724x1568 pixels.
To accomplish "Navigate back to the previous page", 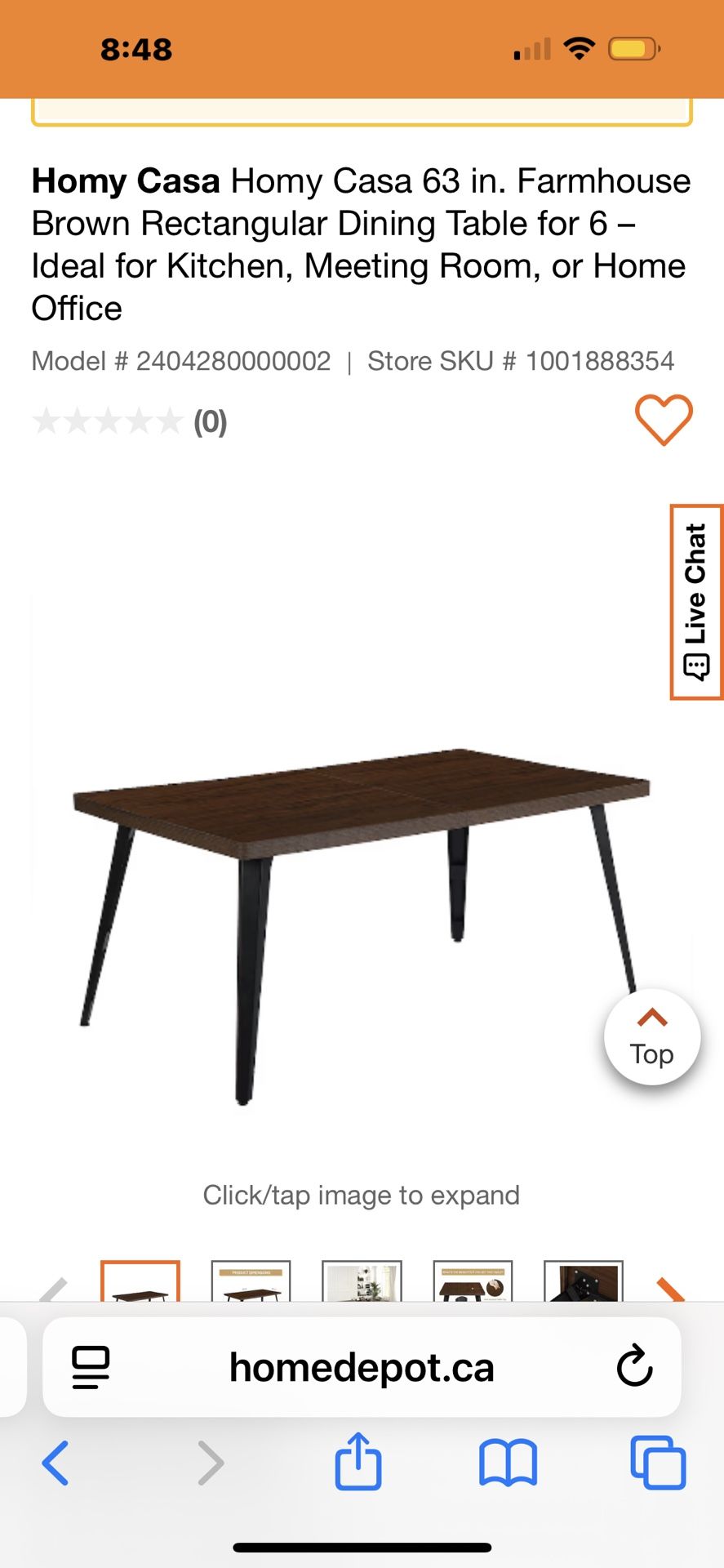I will 56,1463.
